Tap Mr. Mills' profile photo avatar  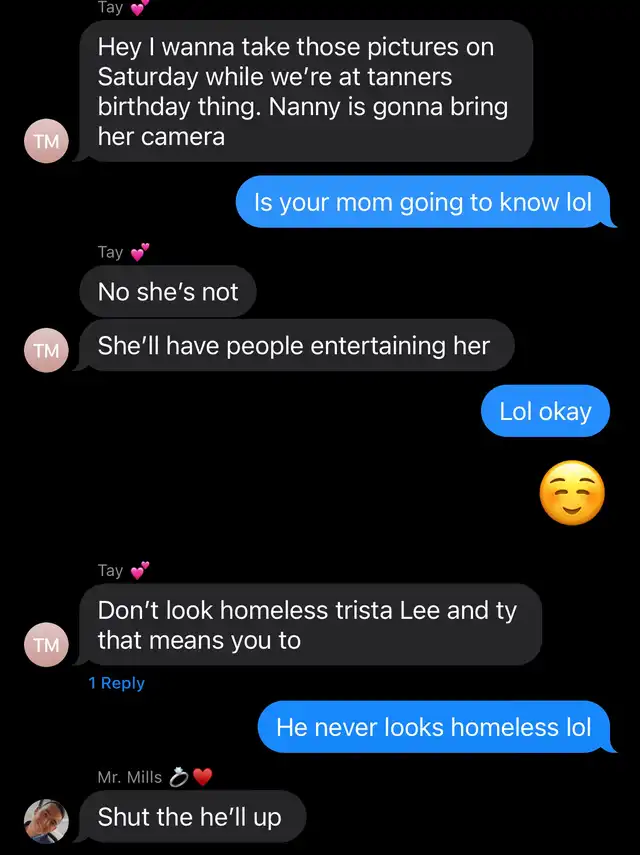click(46, 821)
